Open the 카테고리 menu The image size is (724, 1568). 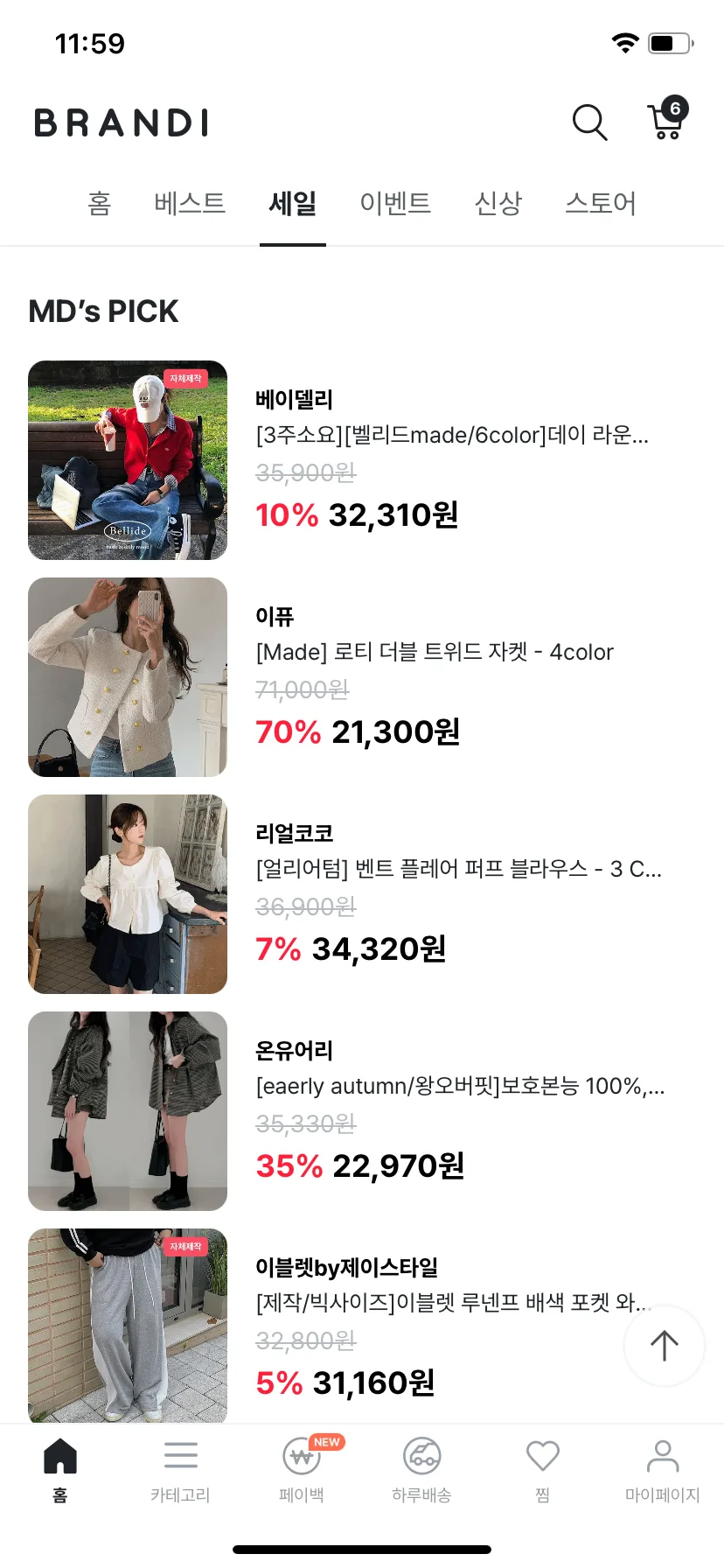click(x=181, y=1470)
